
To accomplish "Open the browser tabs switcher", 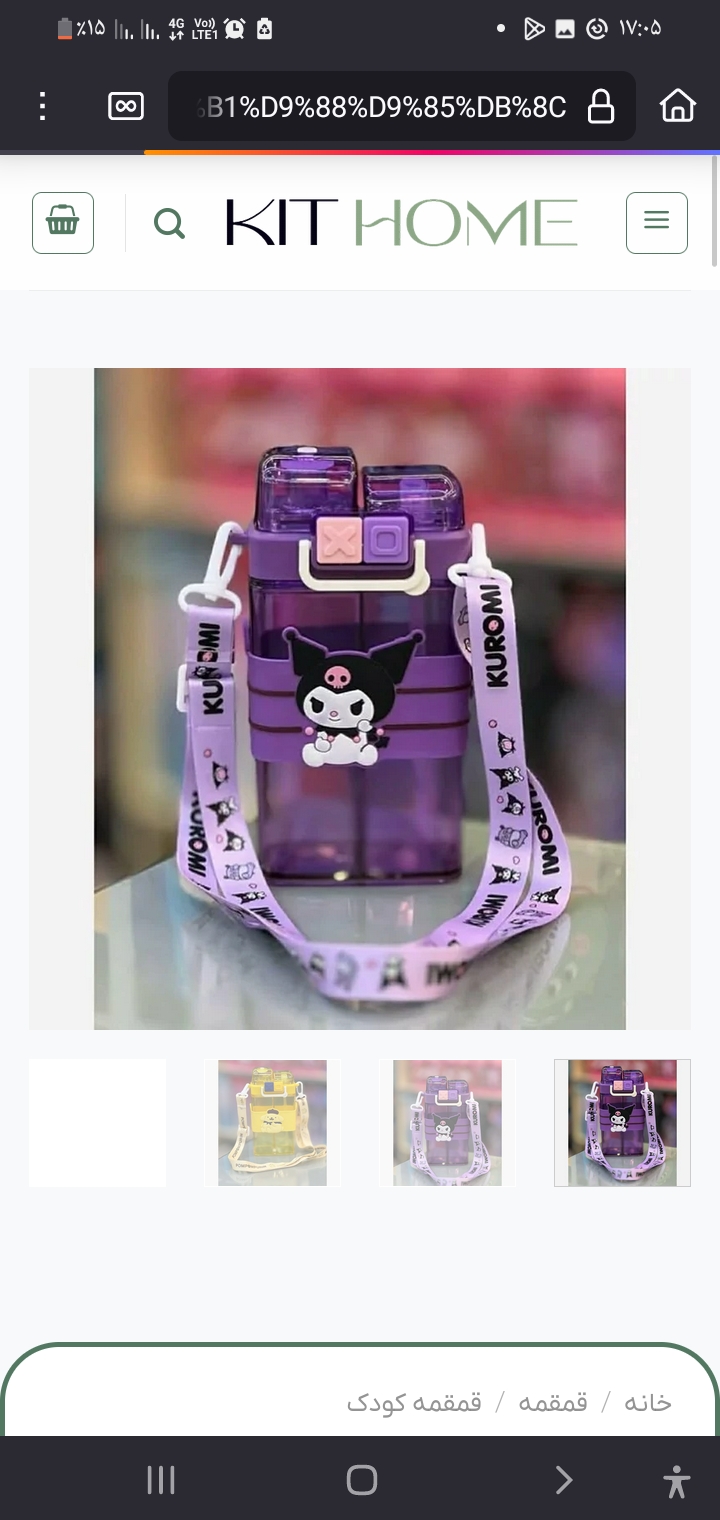I will tap(125, 106).
